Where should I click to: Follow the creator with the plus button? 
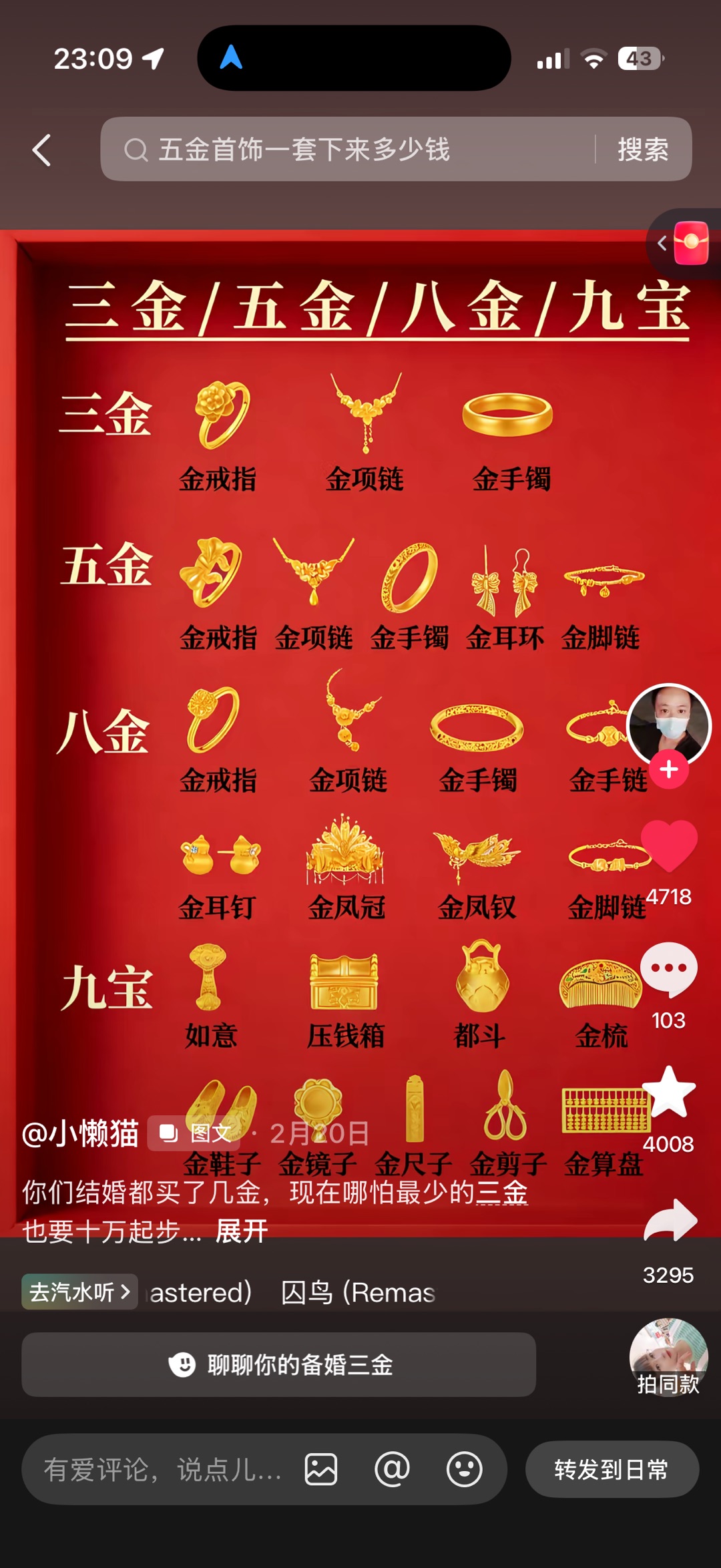669,770
